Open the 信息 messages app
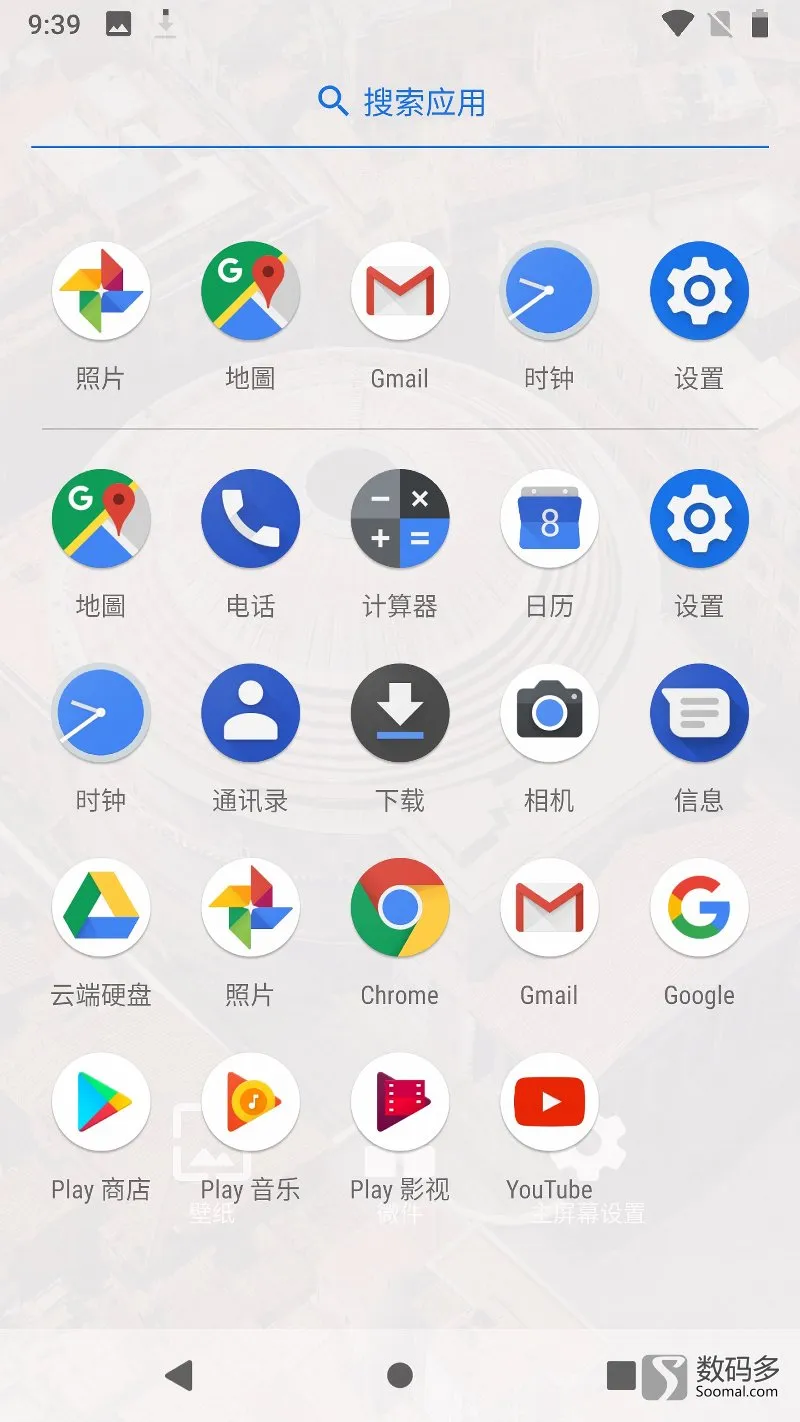Viewport: 800px width, 1422px height. 699,714
